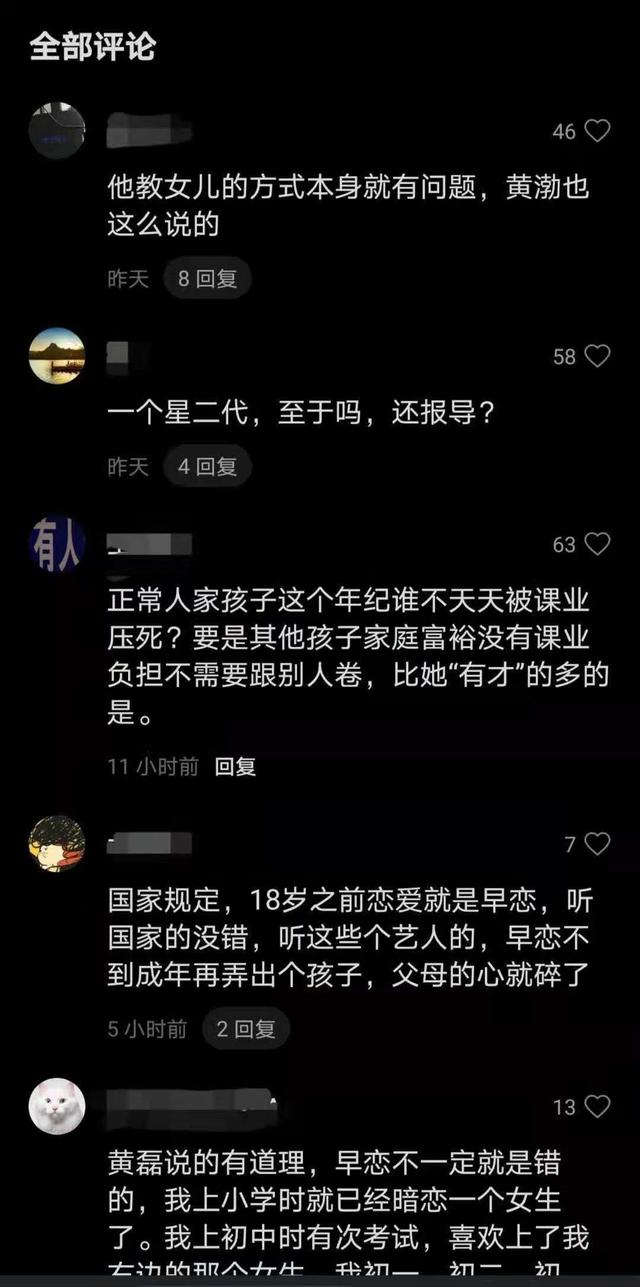Like the comment mentioning 黄渤
Screen dimensions: 640x1287
pyautogui.click(x=597, y=131)
